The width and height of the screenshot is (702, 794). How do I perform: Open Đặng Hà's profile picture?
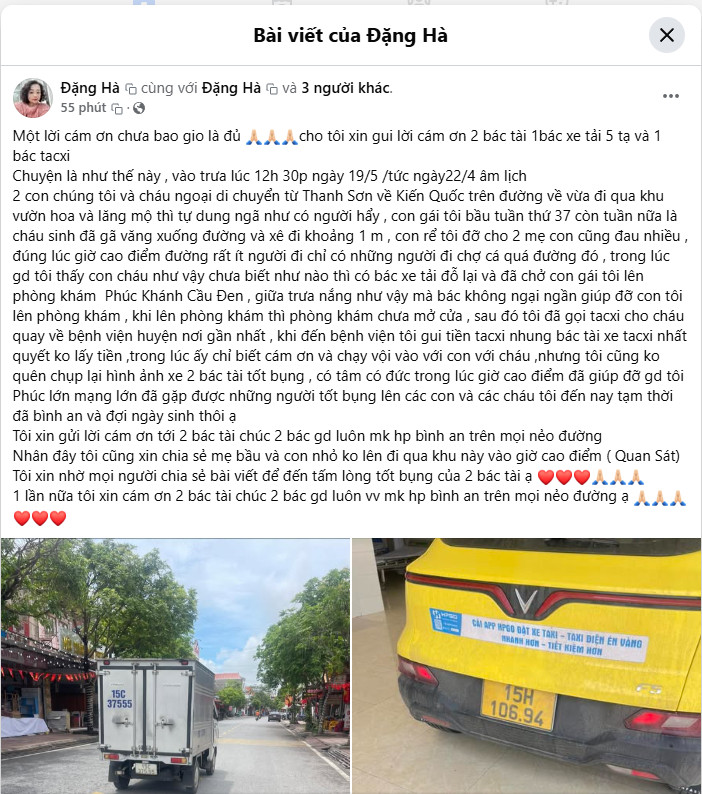coord(33,97)
